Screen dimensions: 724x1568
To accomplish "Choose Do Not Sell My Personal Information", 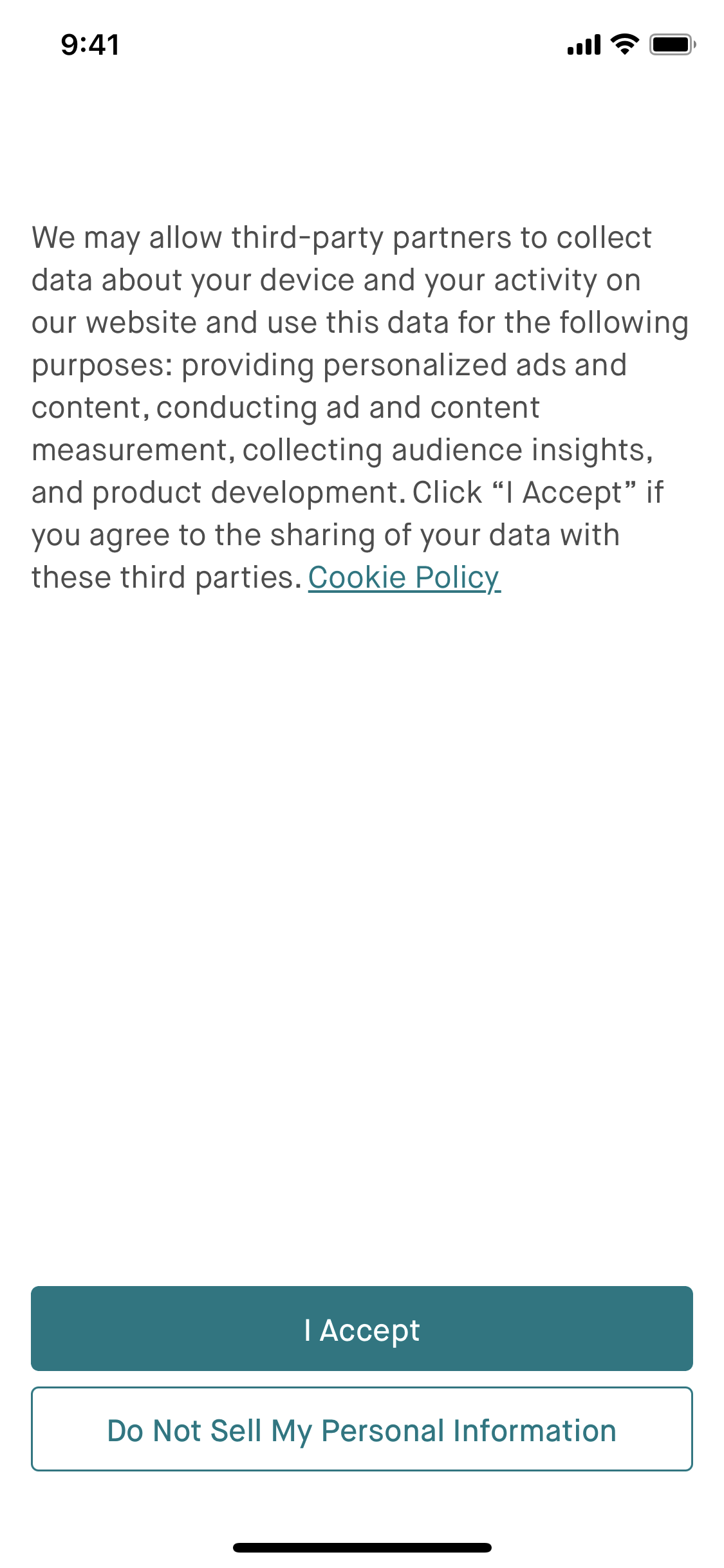I will click(362, 1429).
